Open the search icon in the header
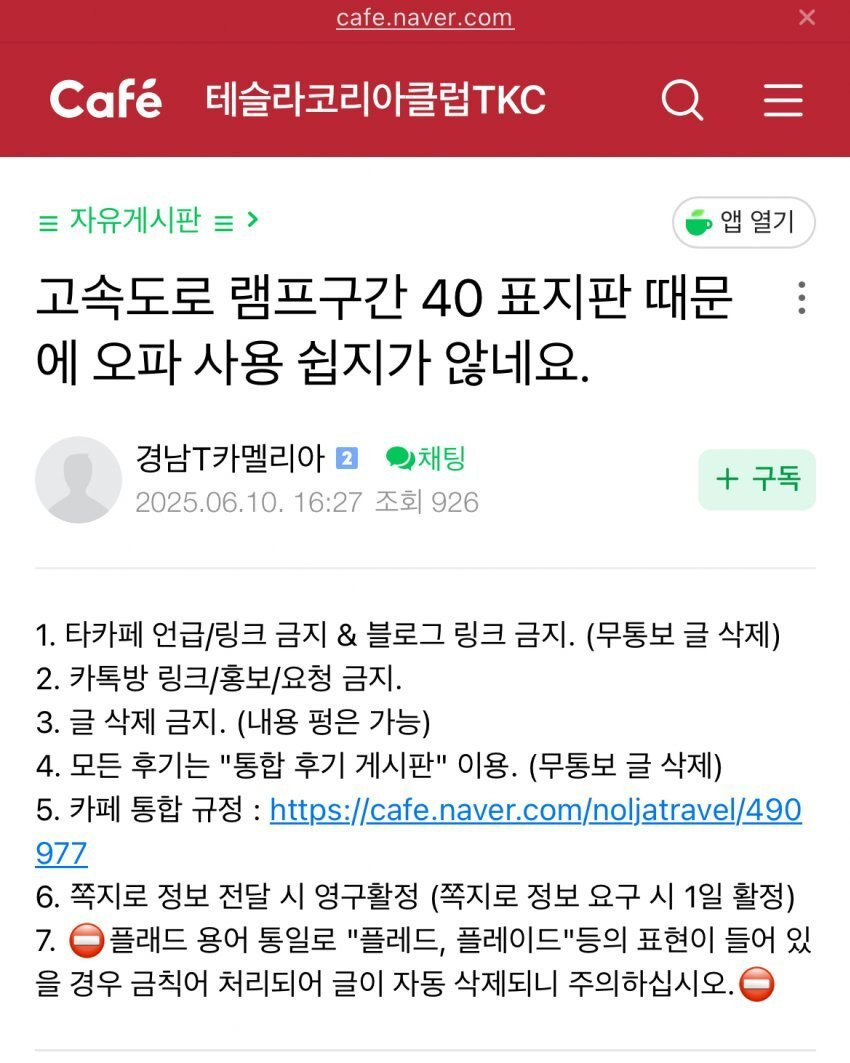The image size is (850, 1063). pyautogui.click(x=682, y=100)
